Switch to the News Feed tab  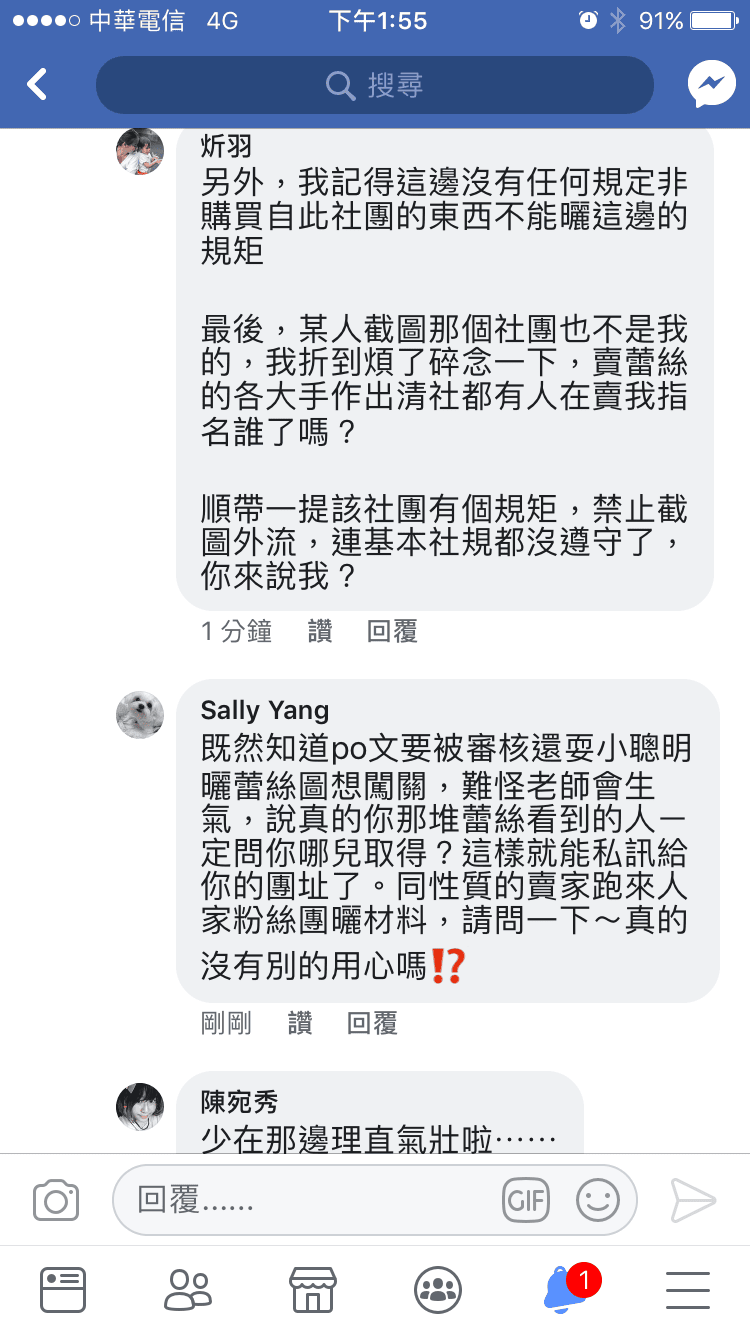(63, 1290)
